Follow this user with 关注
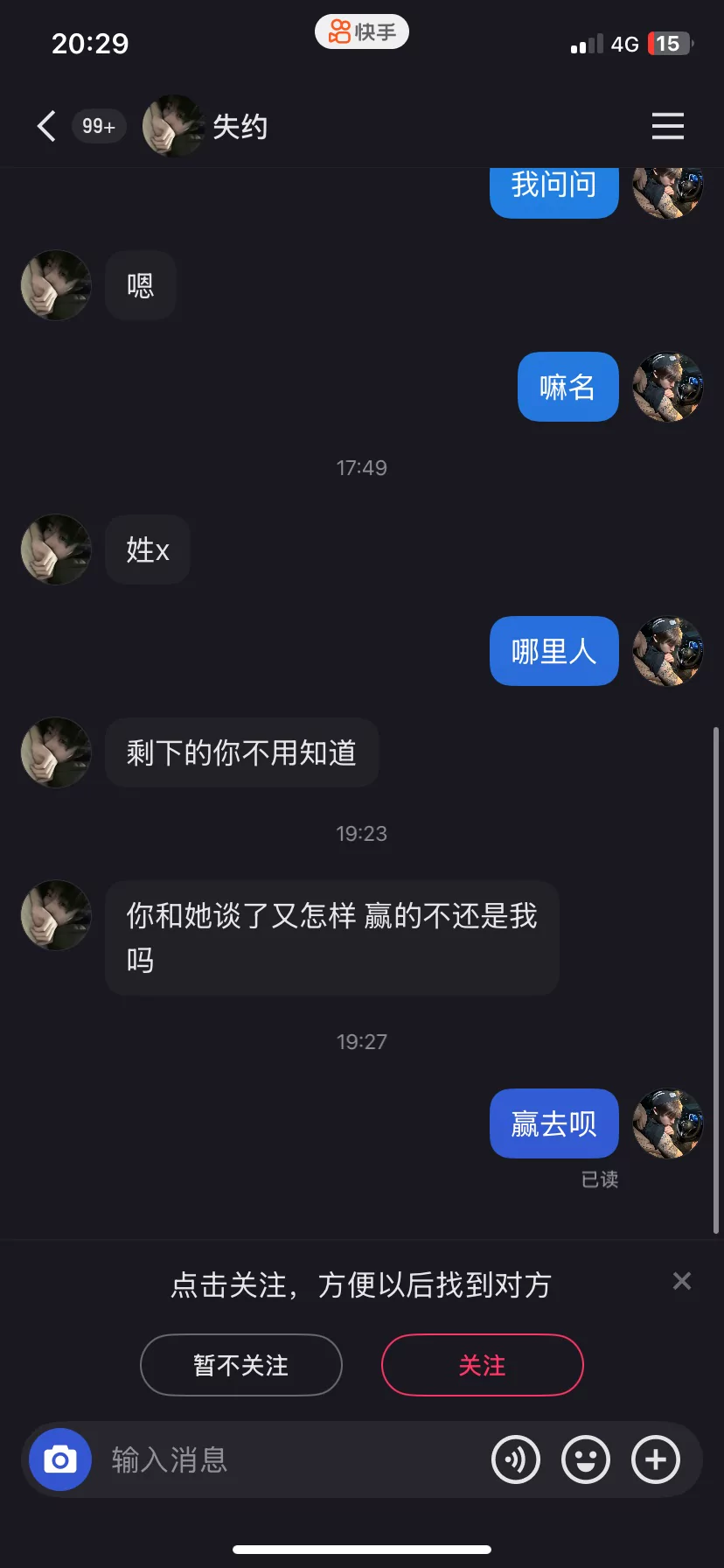 tap(482, 1365)
